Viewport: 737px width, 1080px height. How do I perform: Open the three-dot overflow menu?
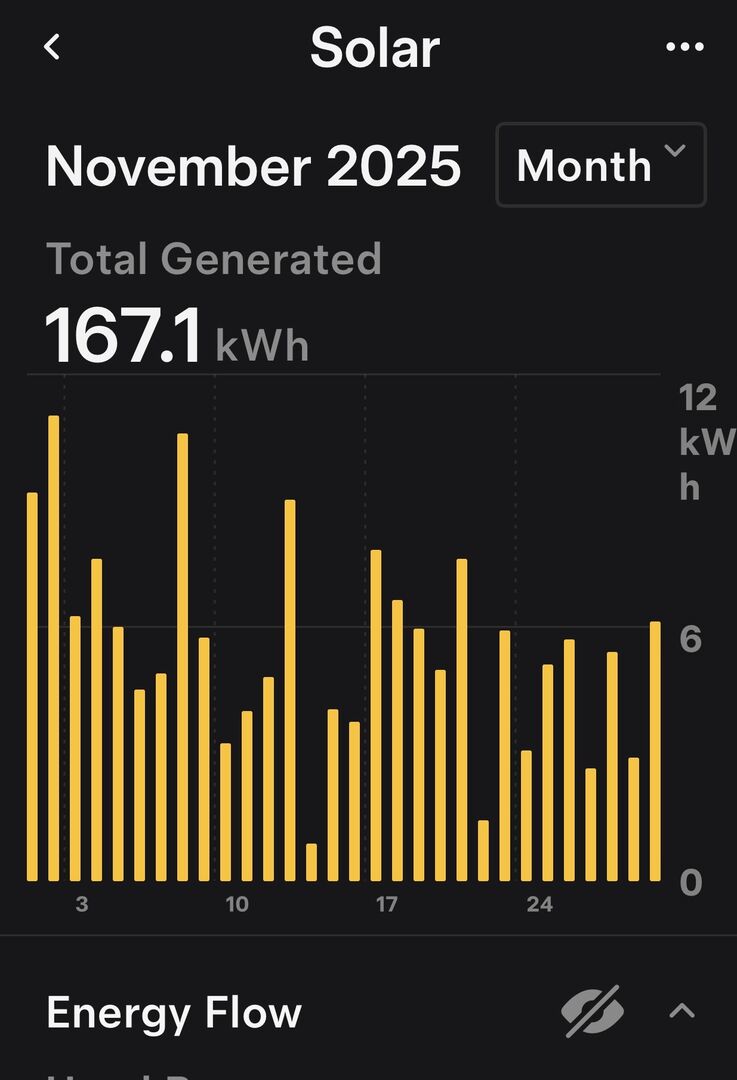coord(684,47)
